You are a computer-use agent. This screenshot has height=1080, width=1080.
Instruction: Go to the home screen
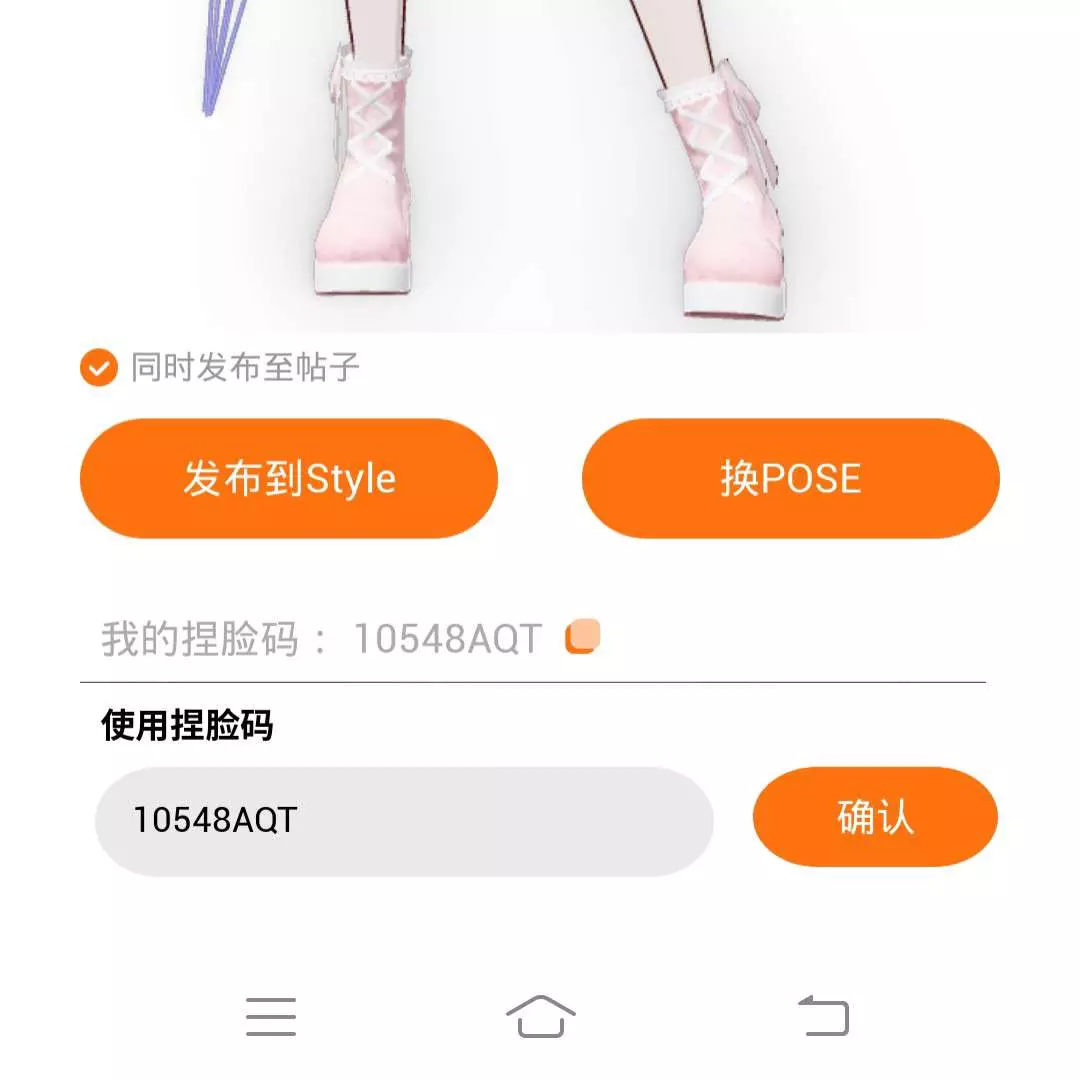pos(540,1017)
